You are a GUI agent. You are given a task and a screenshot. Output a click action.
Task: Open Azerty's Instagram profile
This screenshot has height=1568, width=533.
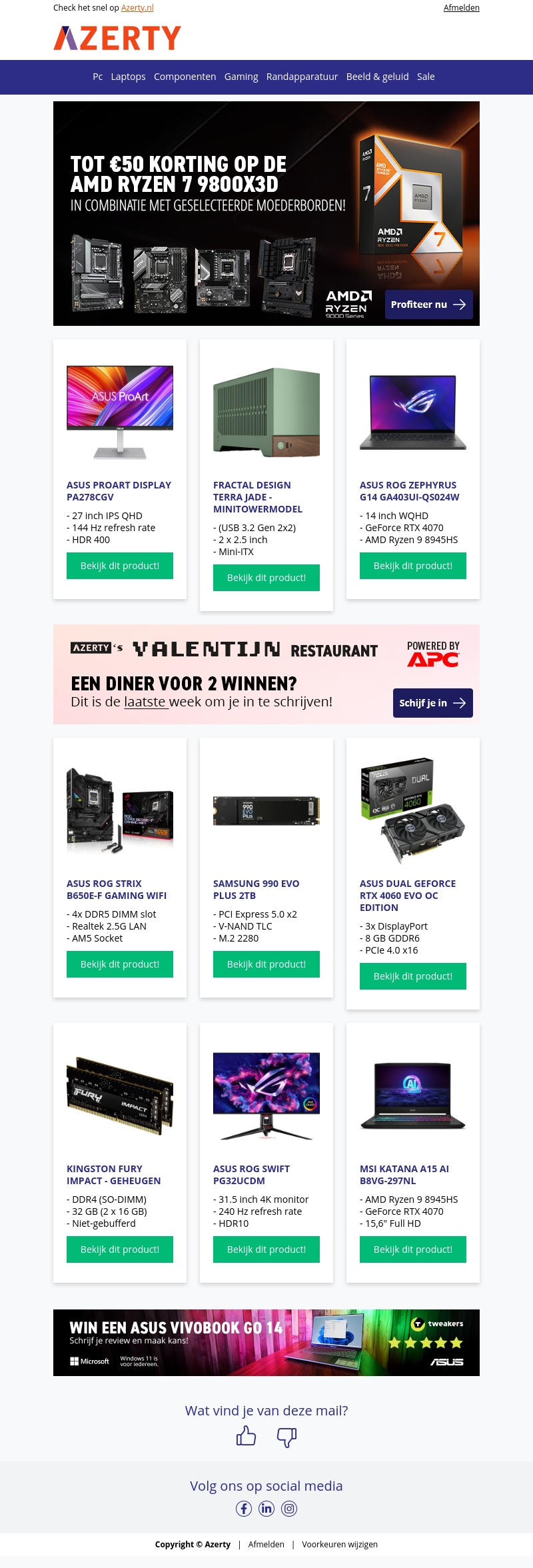tap(289, 1509)
